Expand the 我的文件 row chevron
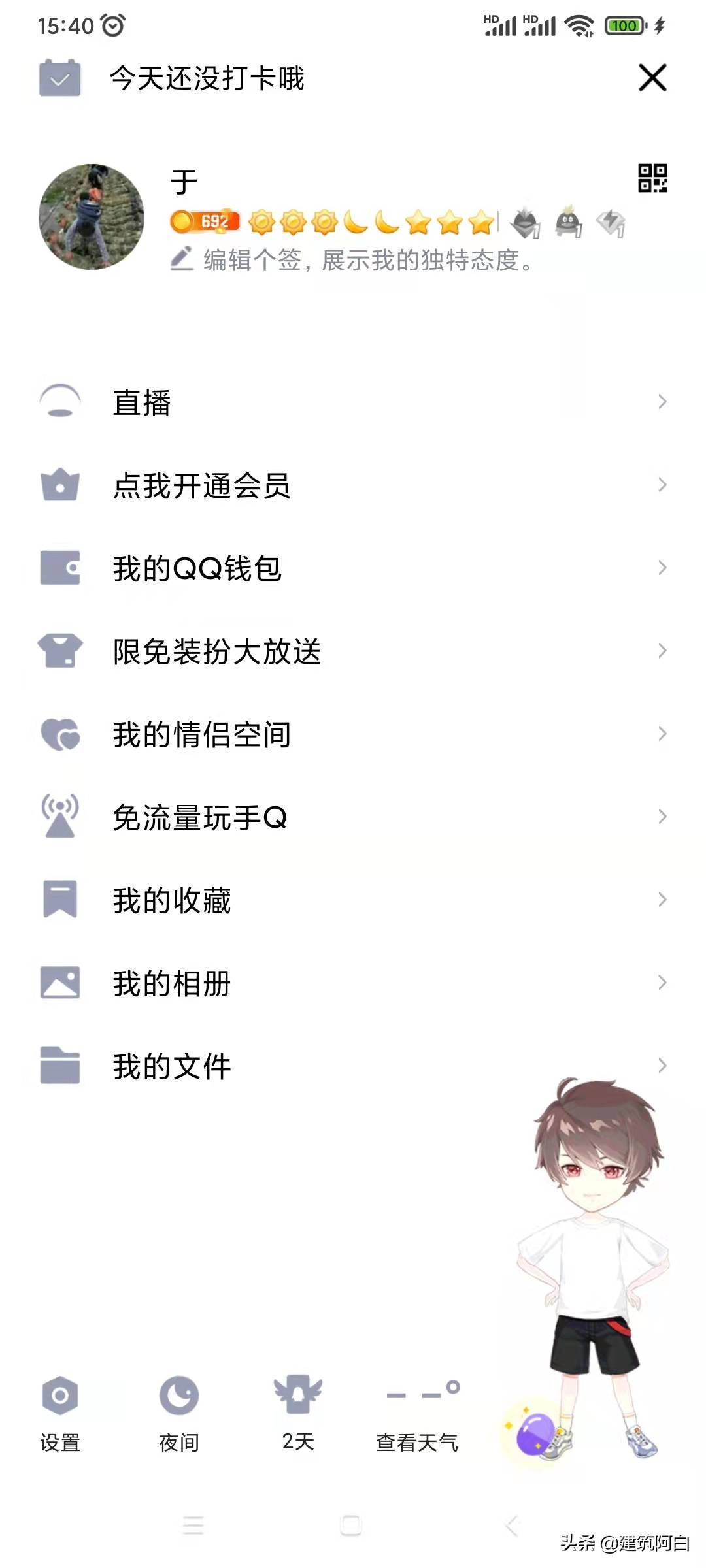 (x=662, y=1066)
